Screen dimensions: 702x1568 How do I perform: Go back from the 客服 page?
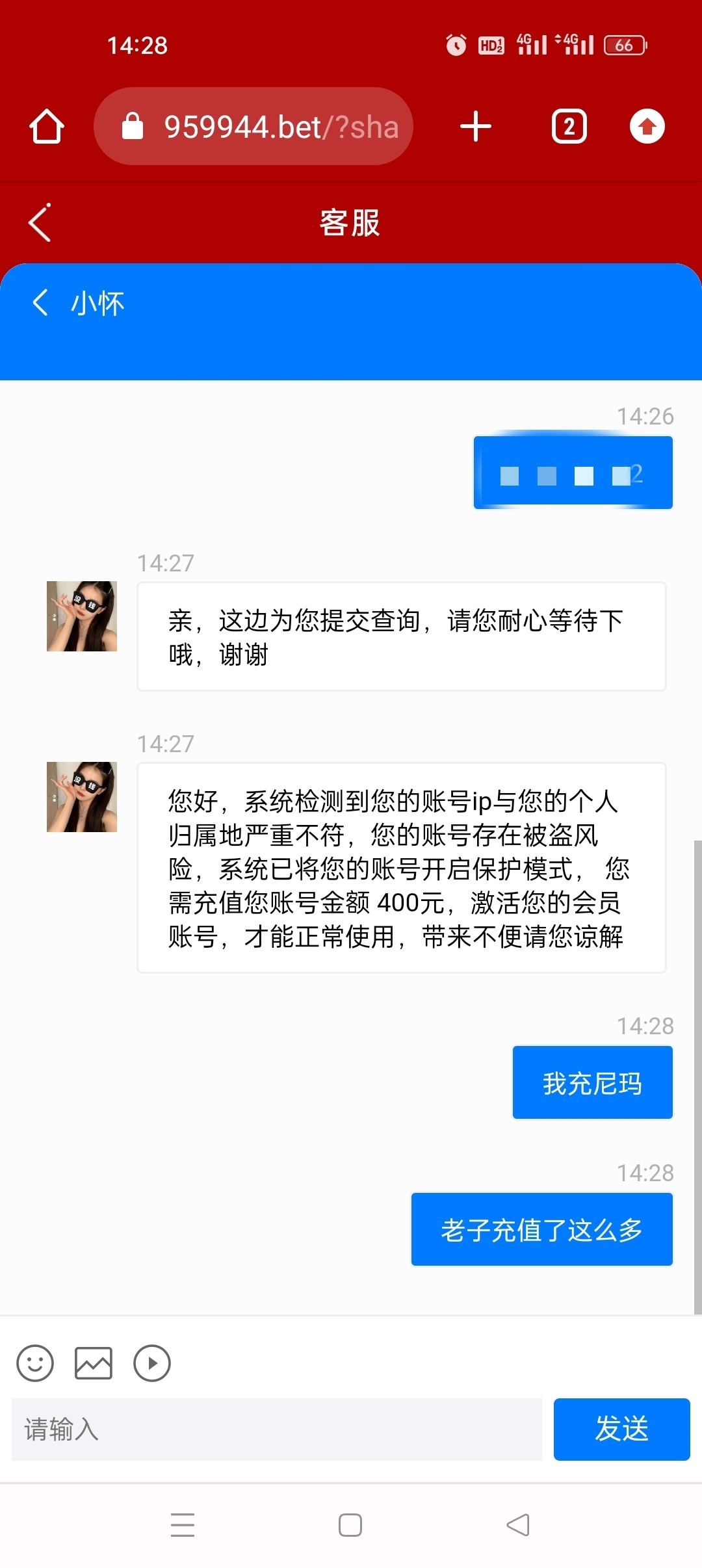40,223
